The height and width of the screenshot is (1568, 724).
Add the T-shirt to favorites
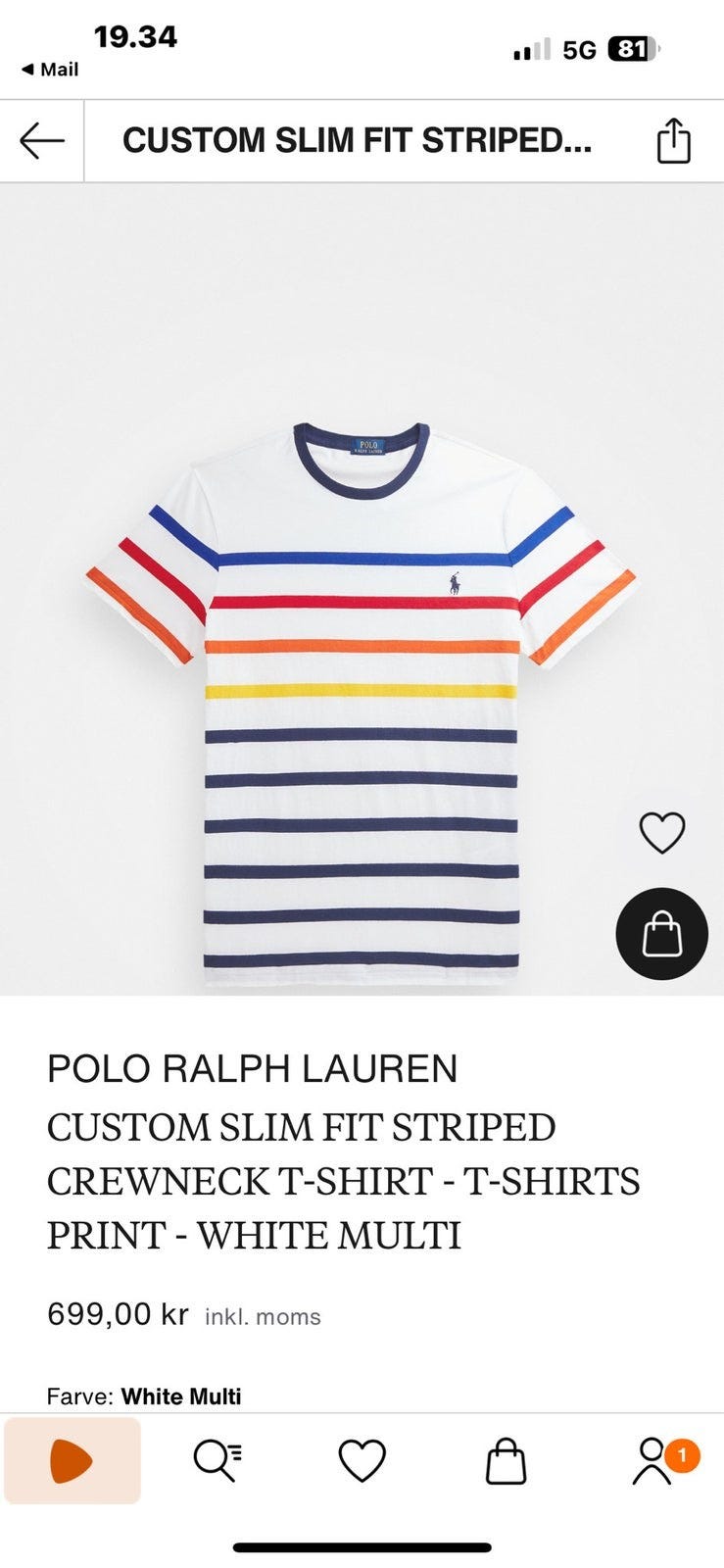click(x=661, y=833)
